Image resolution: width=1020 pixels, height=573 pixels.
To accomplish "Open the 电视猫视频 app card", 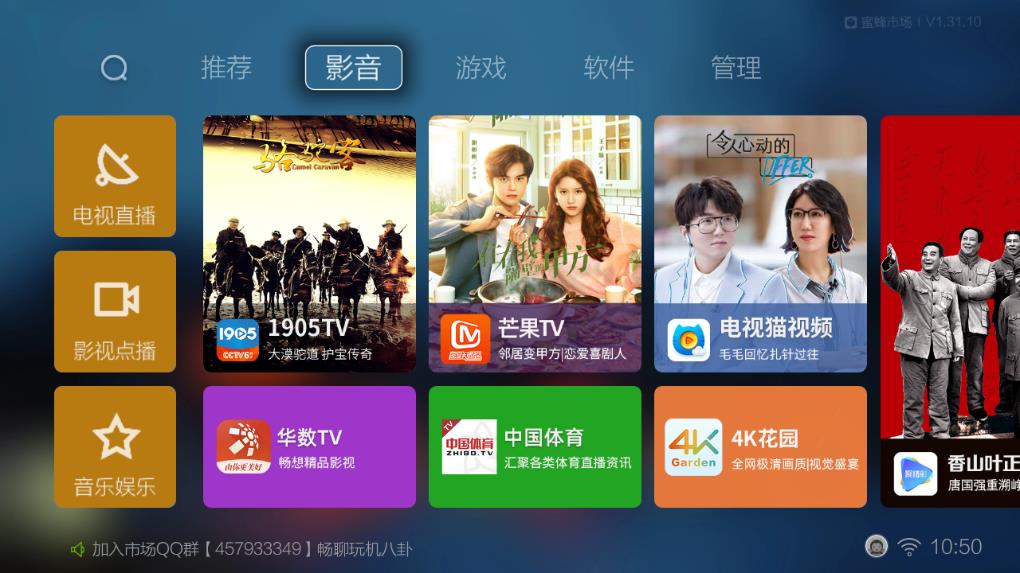I will [x=760, y=244].
